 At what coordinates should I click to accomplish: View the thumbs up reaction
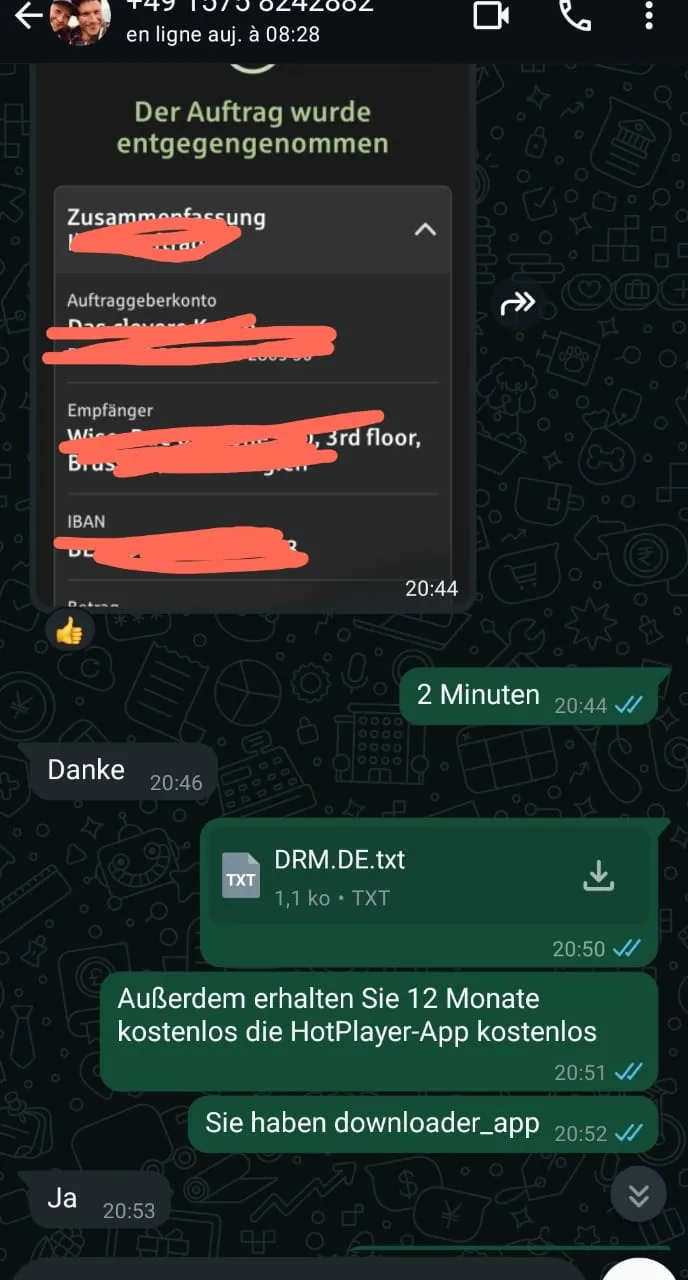70,630
